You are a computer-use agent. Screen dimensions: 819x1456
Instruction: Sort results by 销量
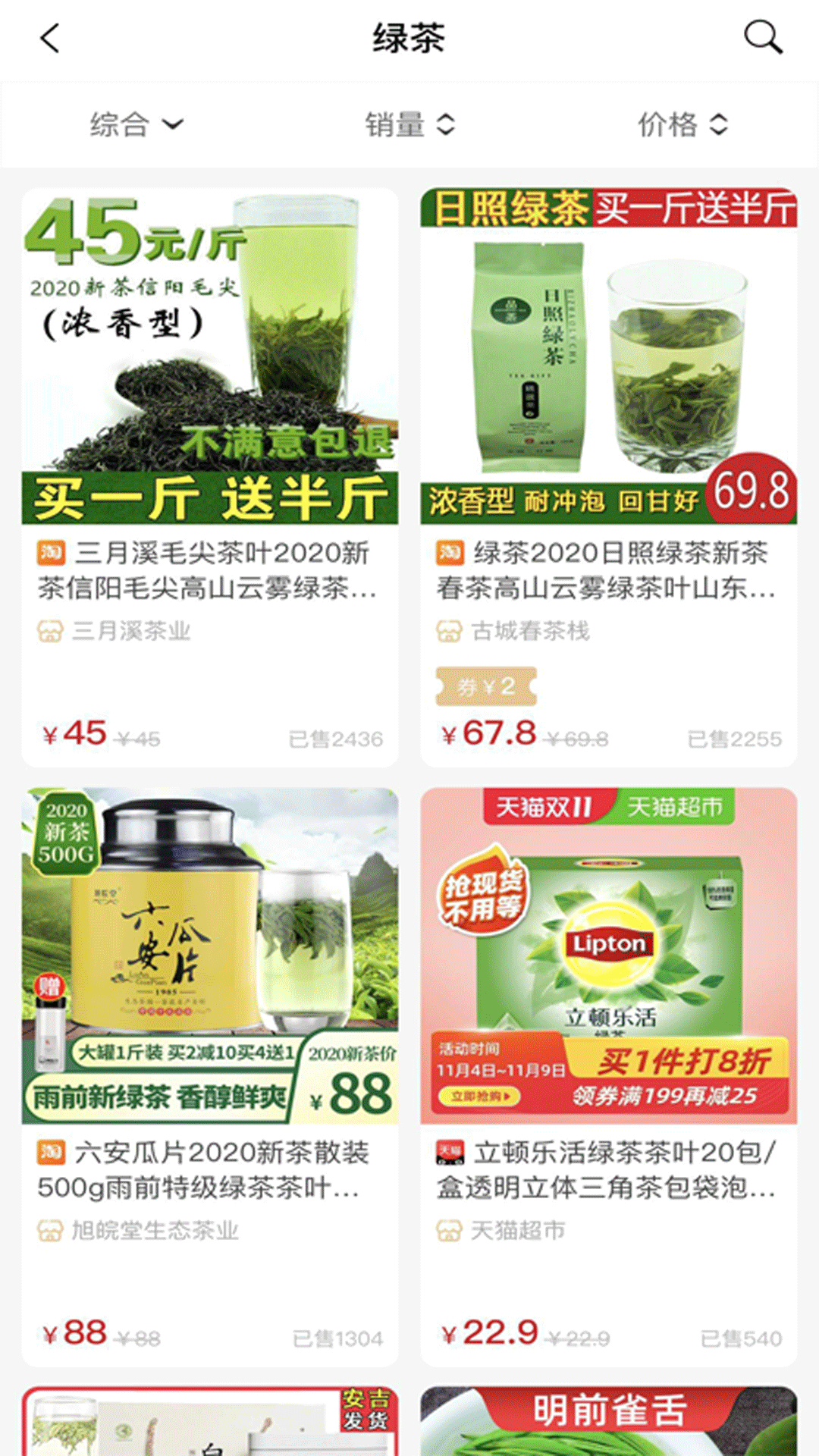[409, 124]
